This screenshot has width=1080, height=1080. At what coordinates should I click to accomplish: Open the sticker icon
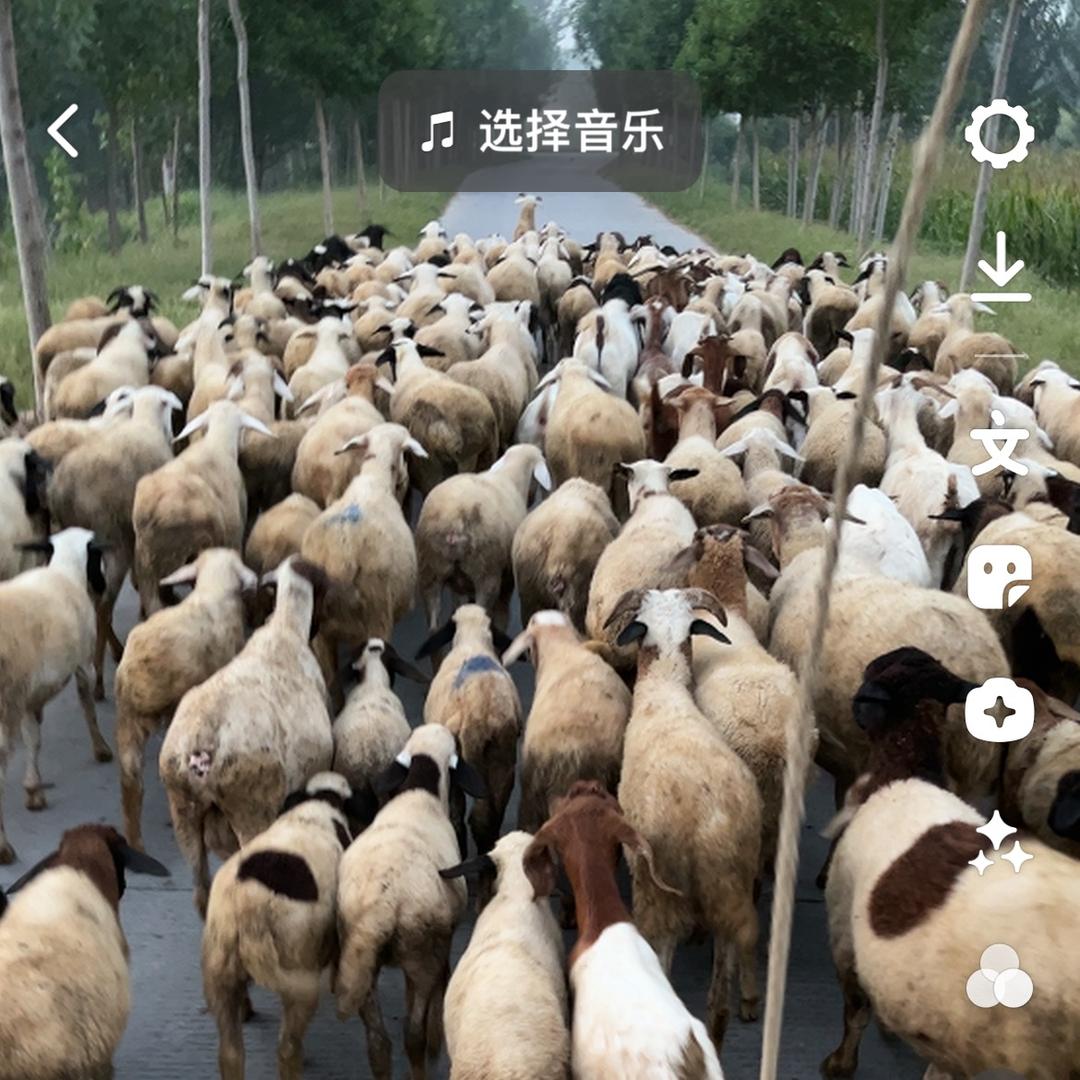coord(999,577)
